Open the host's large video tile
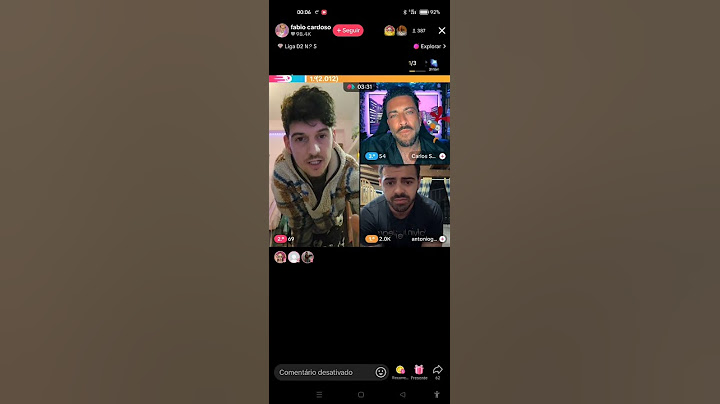 tap(313, 165)
